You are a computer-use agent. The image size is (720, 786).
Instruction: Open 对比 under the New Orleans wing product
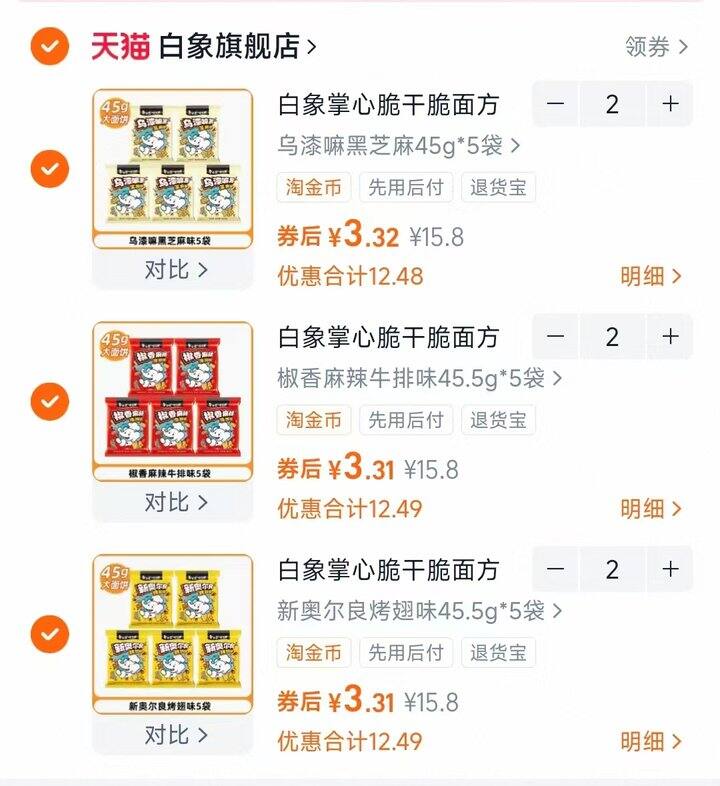175,735
